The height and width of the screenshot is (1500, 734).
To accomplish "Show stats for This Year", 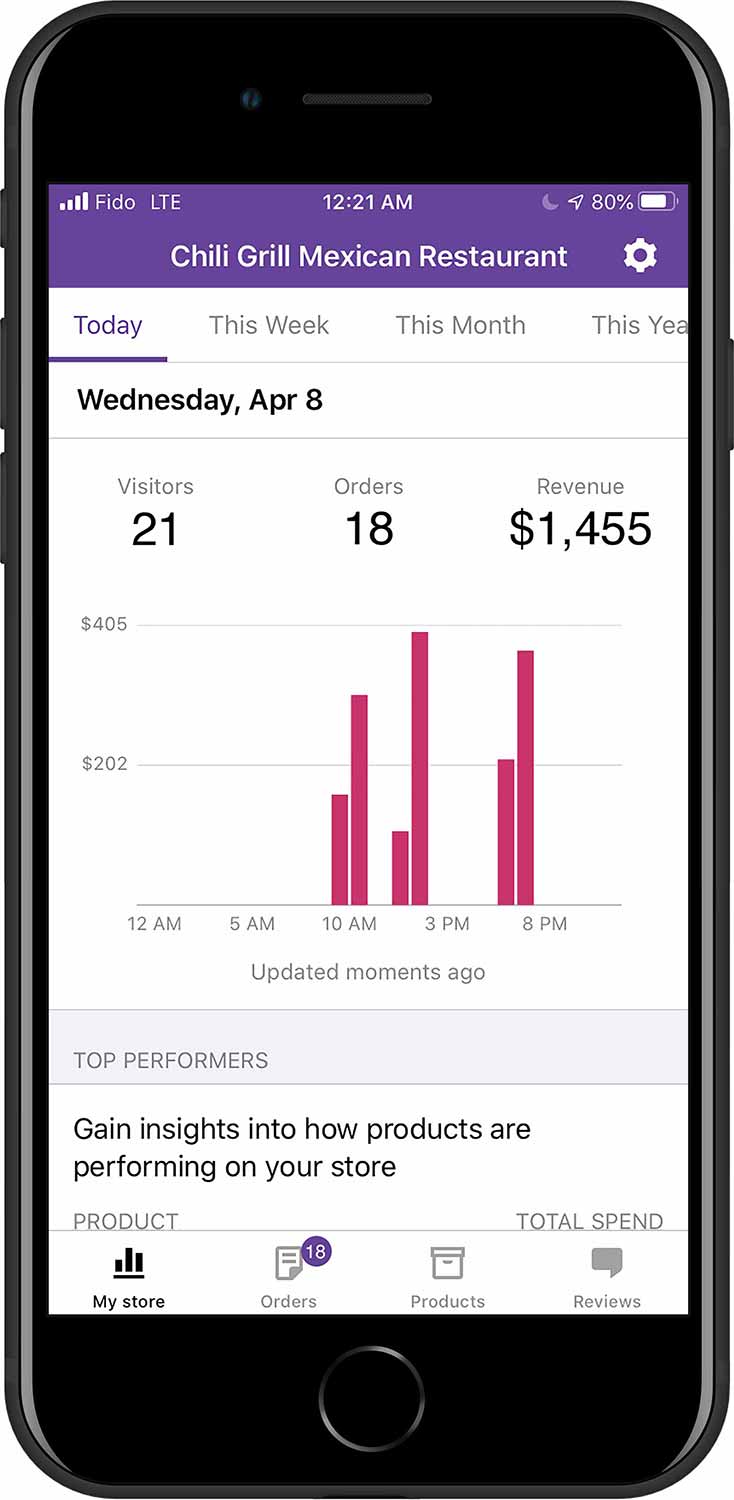I will [x=638, y=325].
